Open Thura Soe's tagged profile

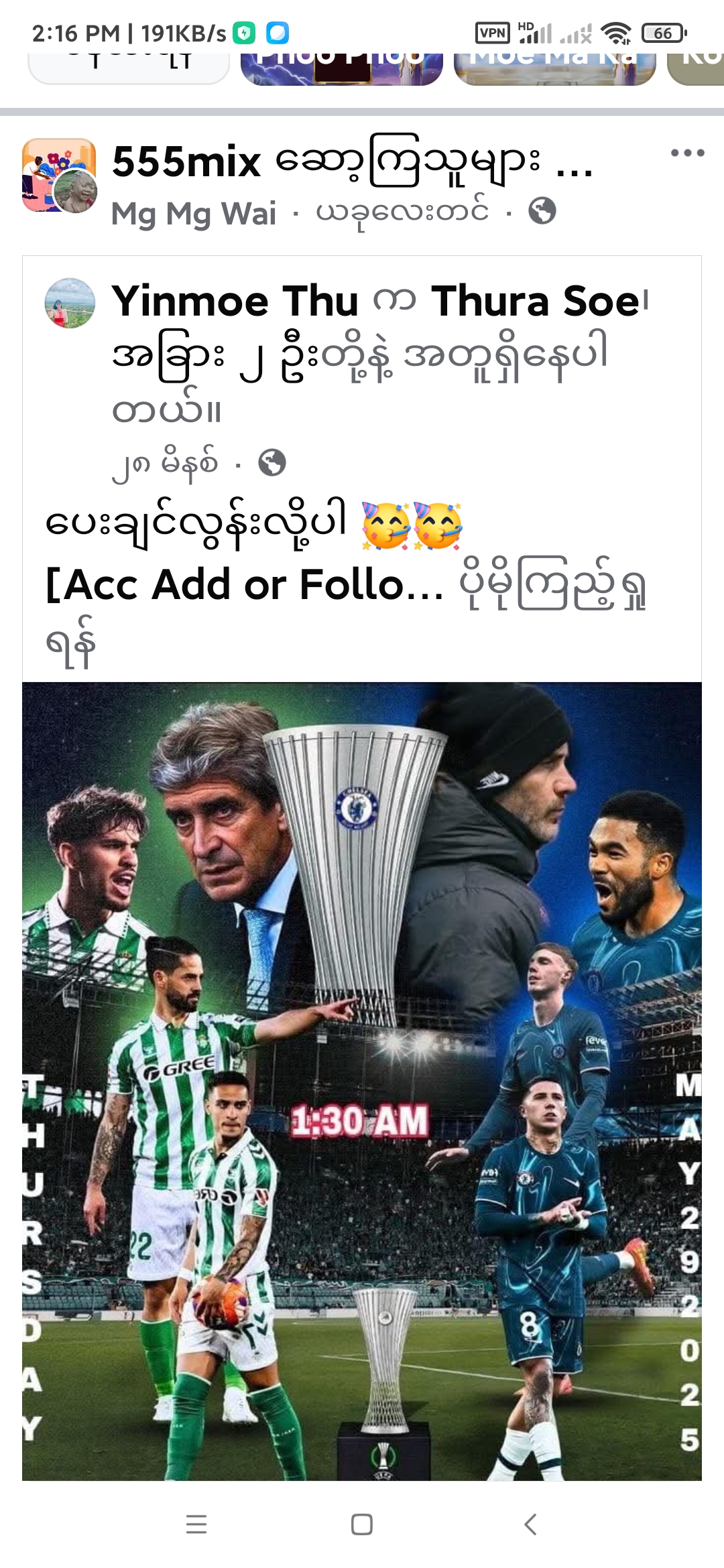coord(535,301)
